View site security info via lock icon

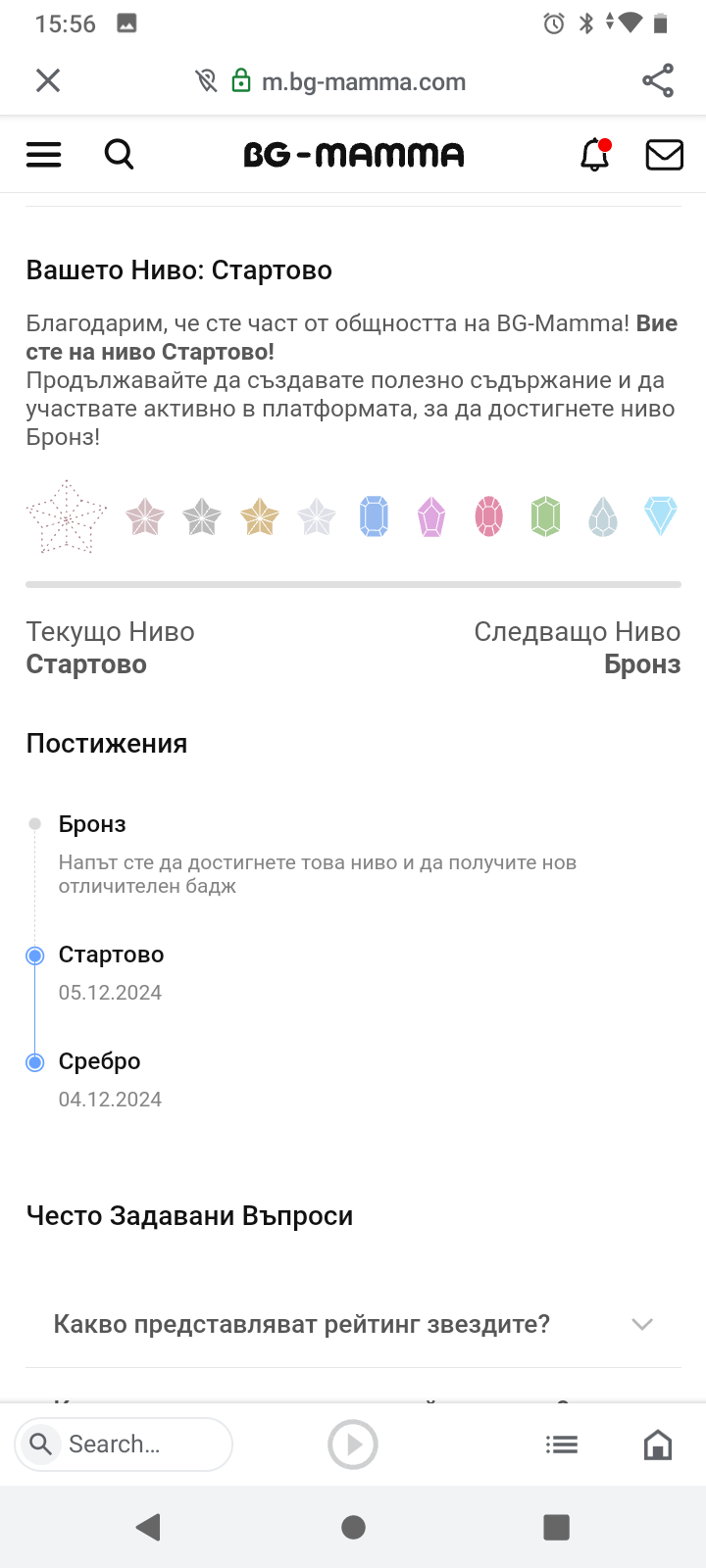pos(240,80)
